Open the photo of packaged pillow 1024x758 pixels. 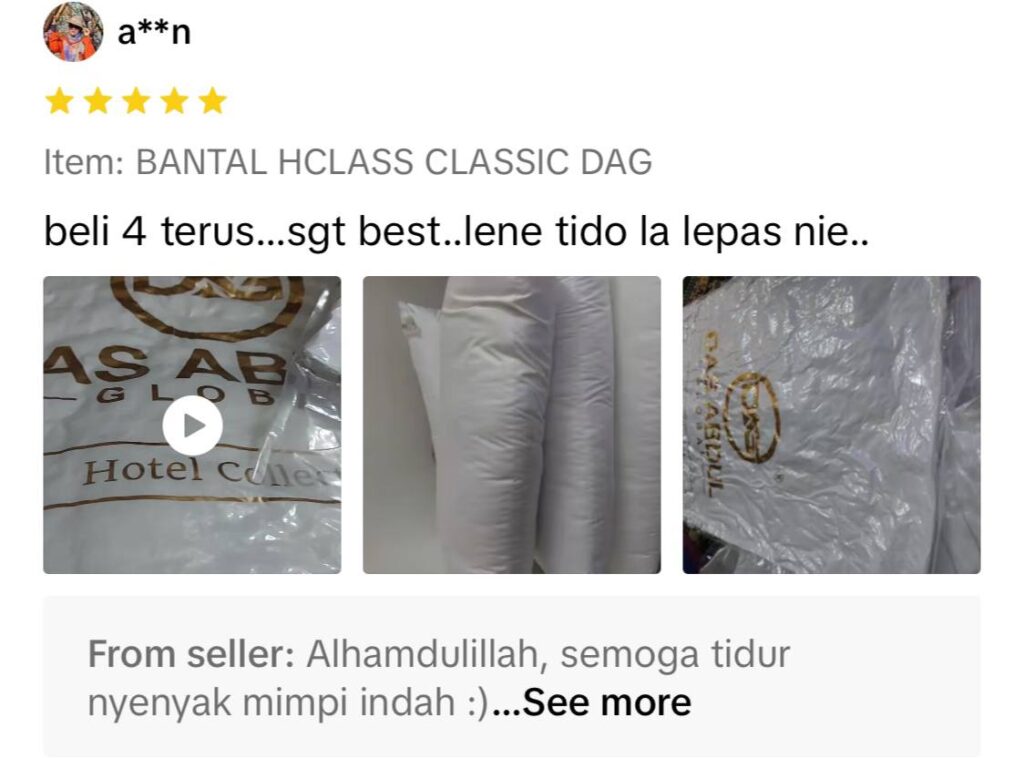[831, 425]
